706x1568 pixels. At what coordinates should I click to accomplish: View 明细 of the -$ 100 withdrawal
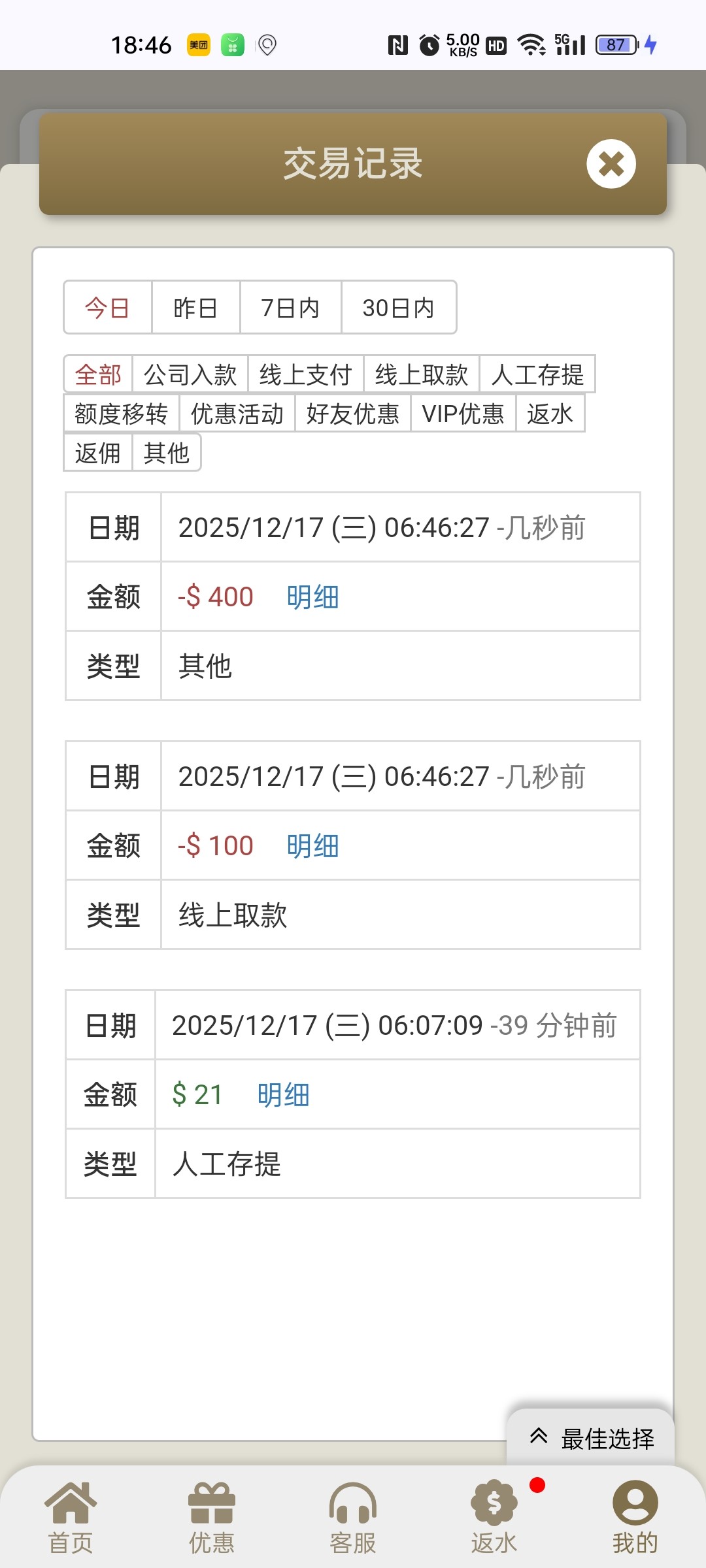coord(312,846)
